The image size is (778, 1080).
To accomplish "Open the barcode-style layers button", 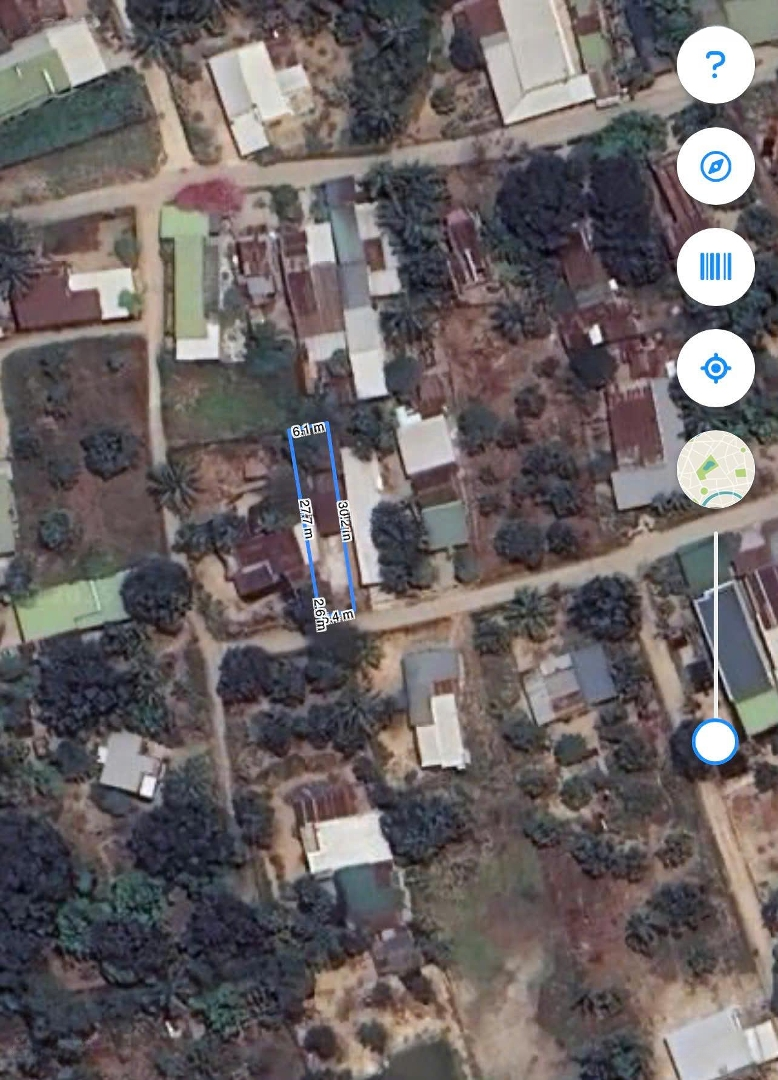I will pyautogui.click(x=715, y=267).
